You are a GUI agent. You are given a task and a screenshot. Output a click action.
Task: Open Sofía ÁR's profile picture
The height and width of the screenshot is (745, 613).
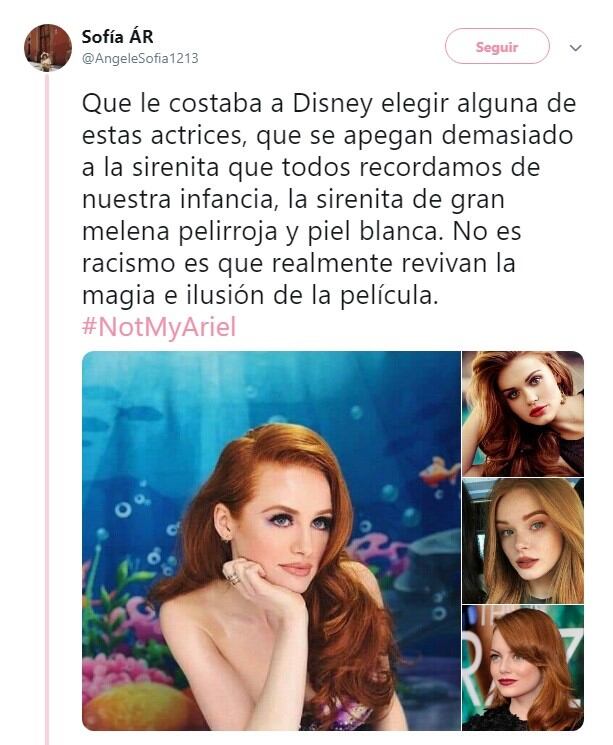click(x=48, y=48)
